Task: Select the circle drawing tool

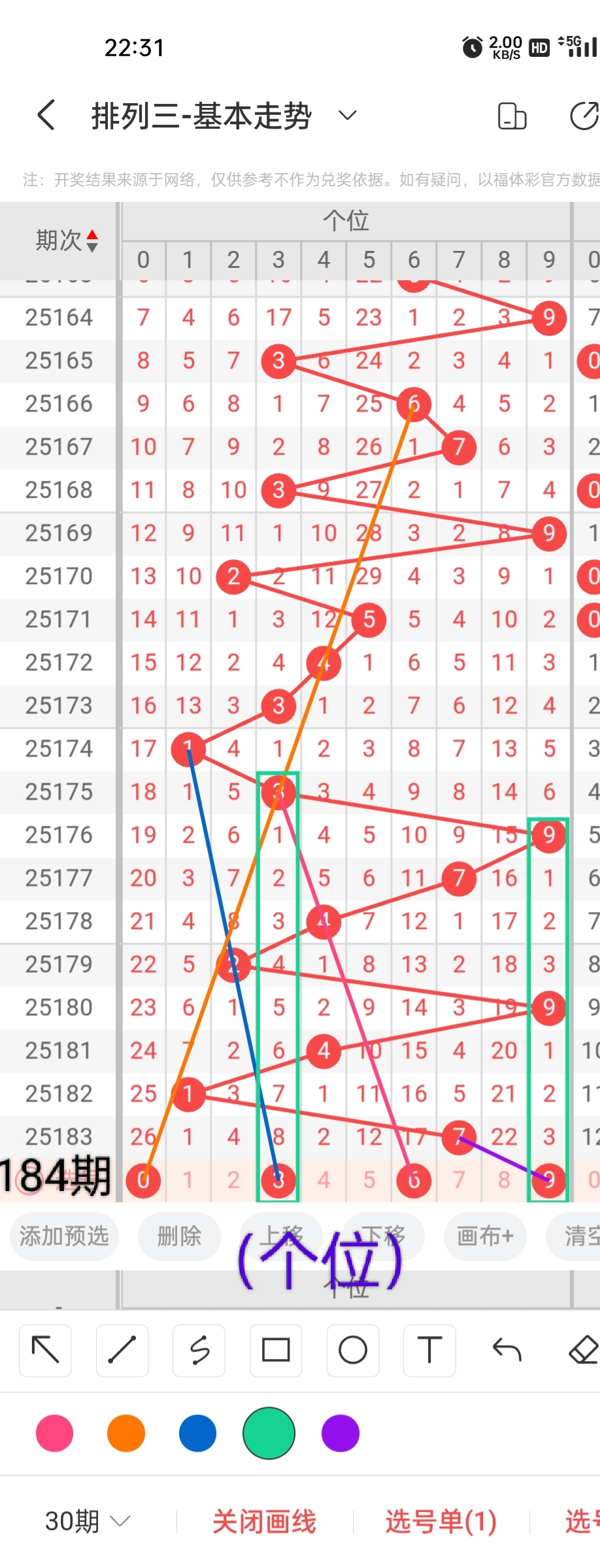Action: tap(353, 1350)
